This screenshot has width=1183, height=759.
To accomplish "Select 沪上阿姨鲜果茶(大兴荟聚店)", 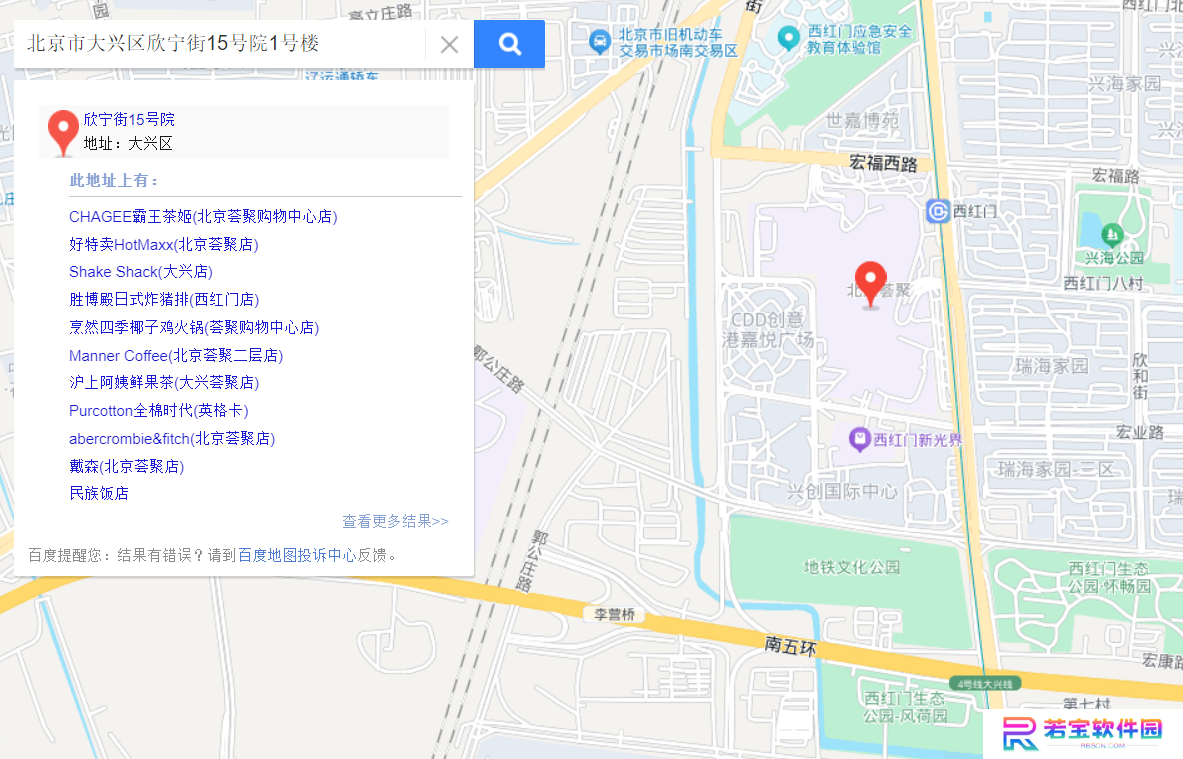I will click(x=164, y=382).
